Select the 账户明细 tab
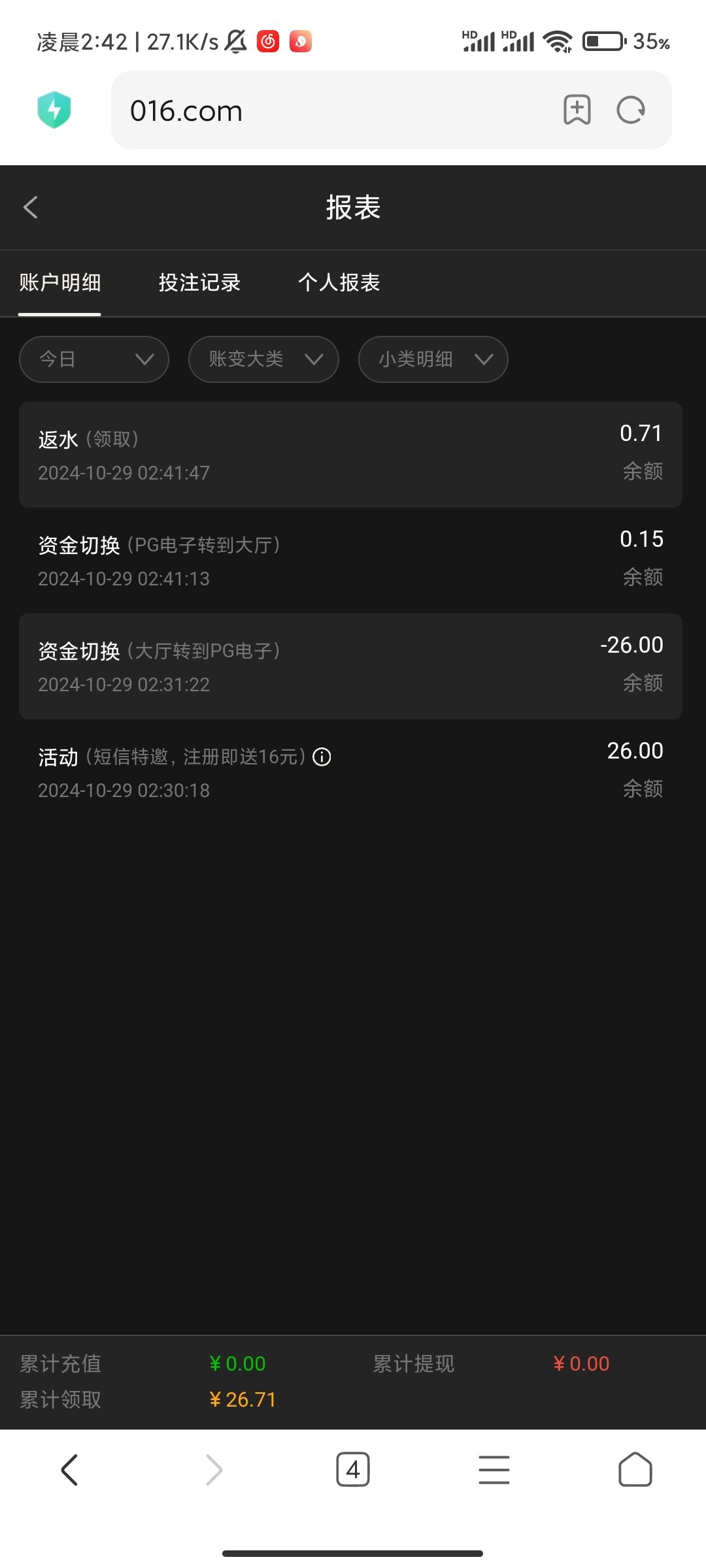The height and width of the screenshot is (1568, 706). [59, 283]
